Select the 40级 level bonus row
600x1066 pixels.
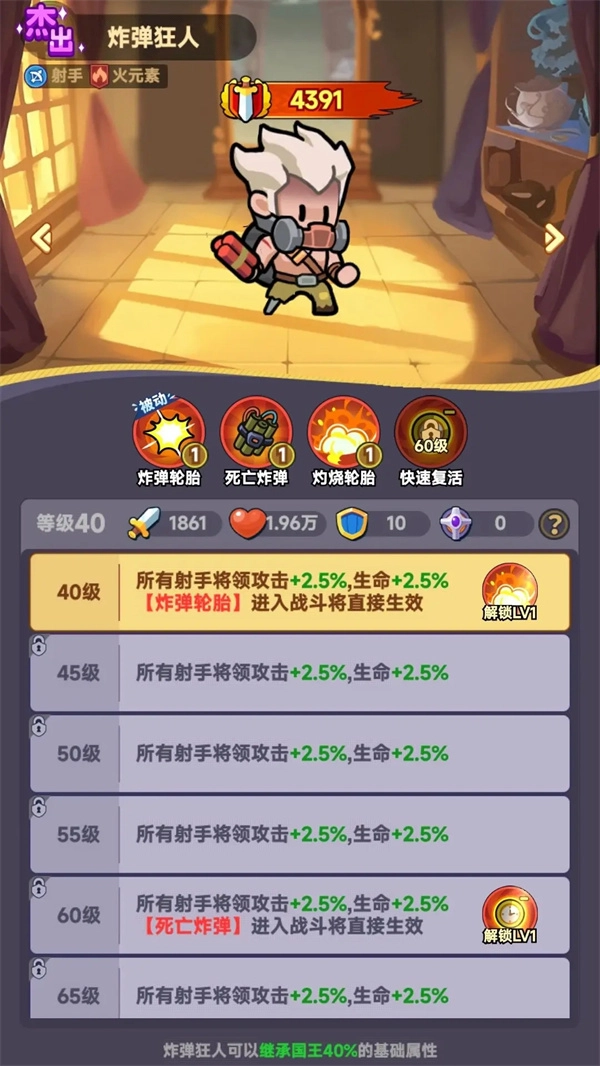pyautogui.click(x=300, y=591)
